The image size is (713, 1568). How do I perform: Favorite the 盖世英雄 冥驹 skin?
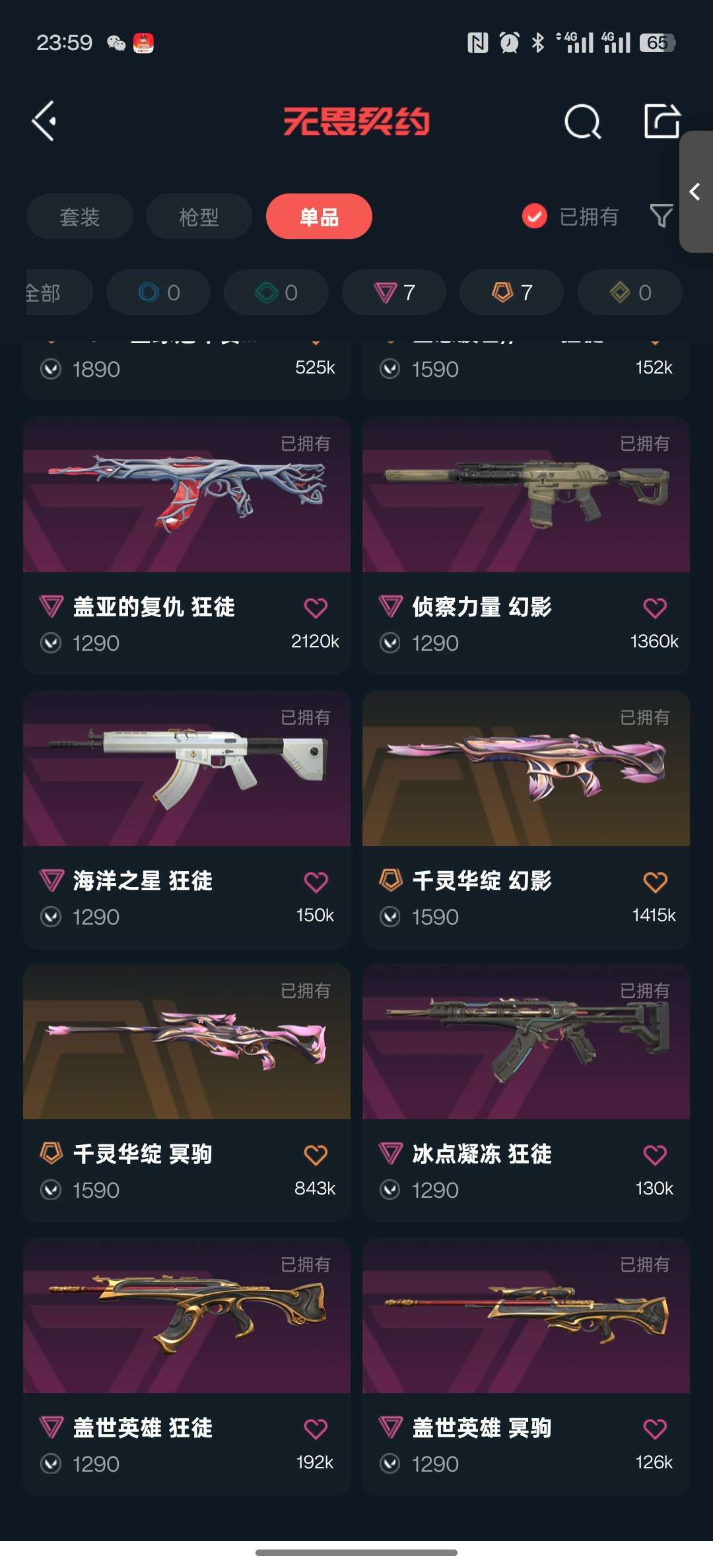655,1429
